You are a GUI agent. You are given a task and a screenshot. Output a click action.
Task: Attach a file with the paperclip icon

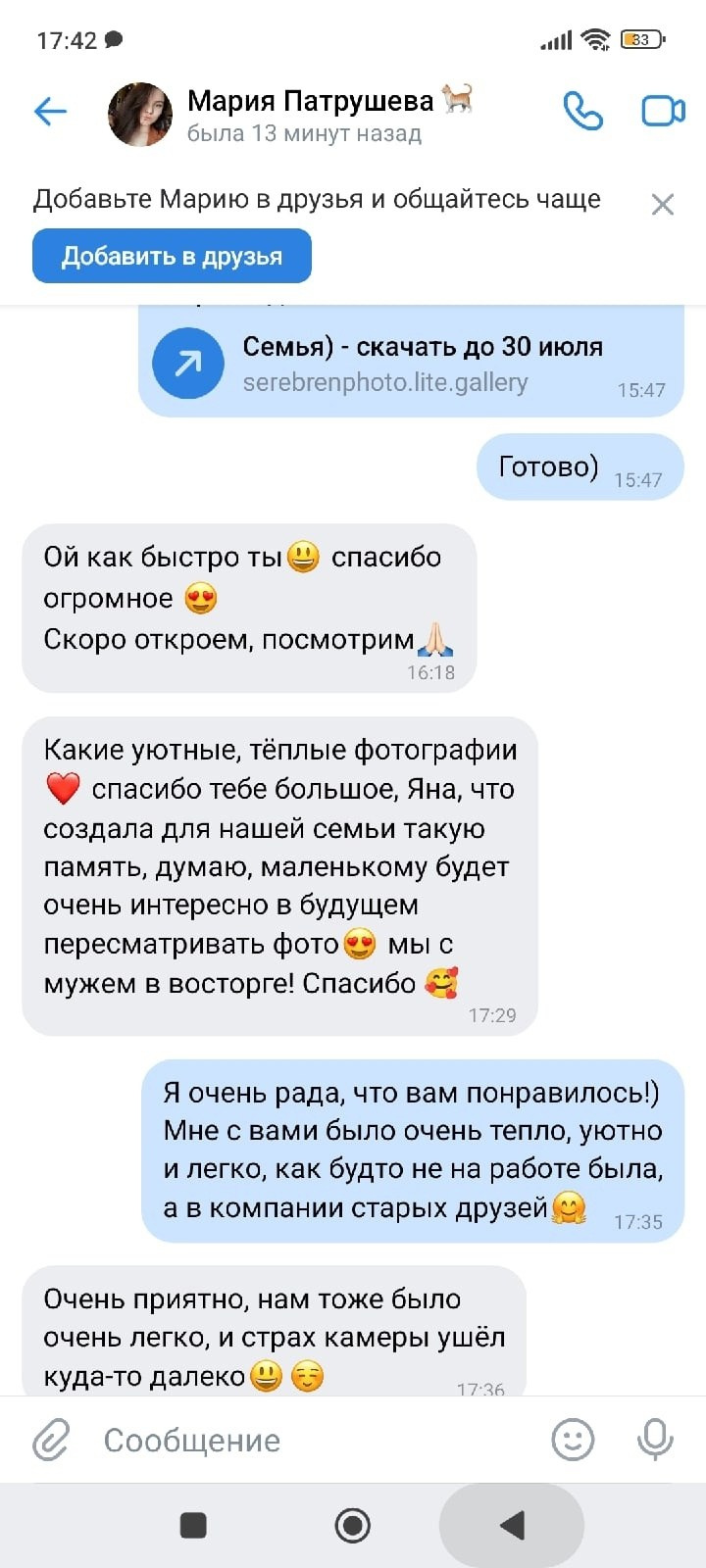[51, 1440]
